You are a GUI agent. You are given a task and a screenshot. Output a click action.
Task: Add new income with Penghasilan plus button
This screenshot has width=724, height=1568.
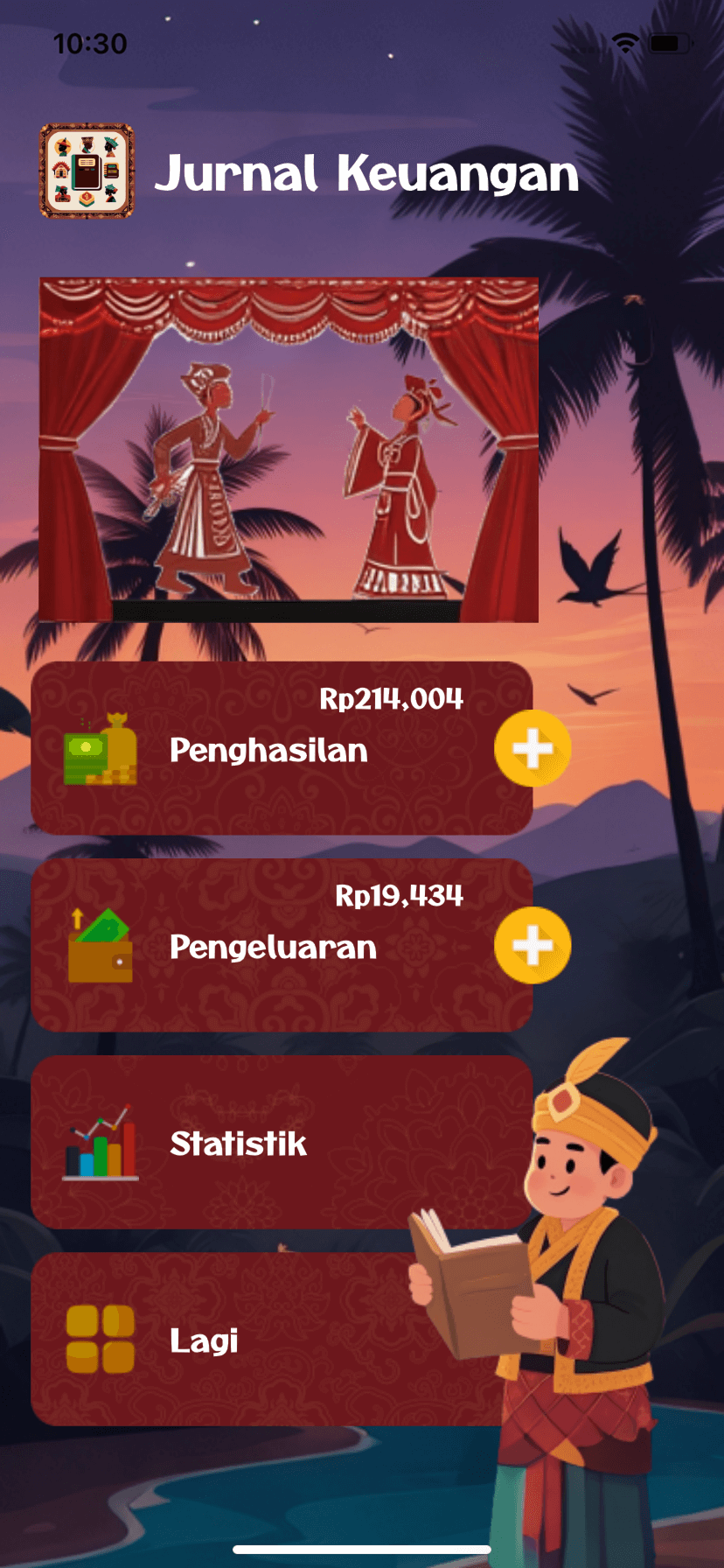point(532,749)
